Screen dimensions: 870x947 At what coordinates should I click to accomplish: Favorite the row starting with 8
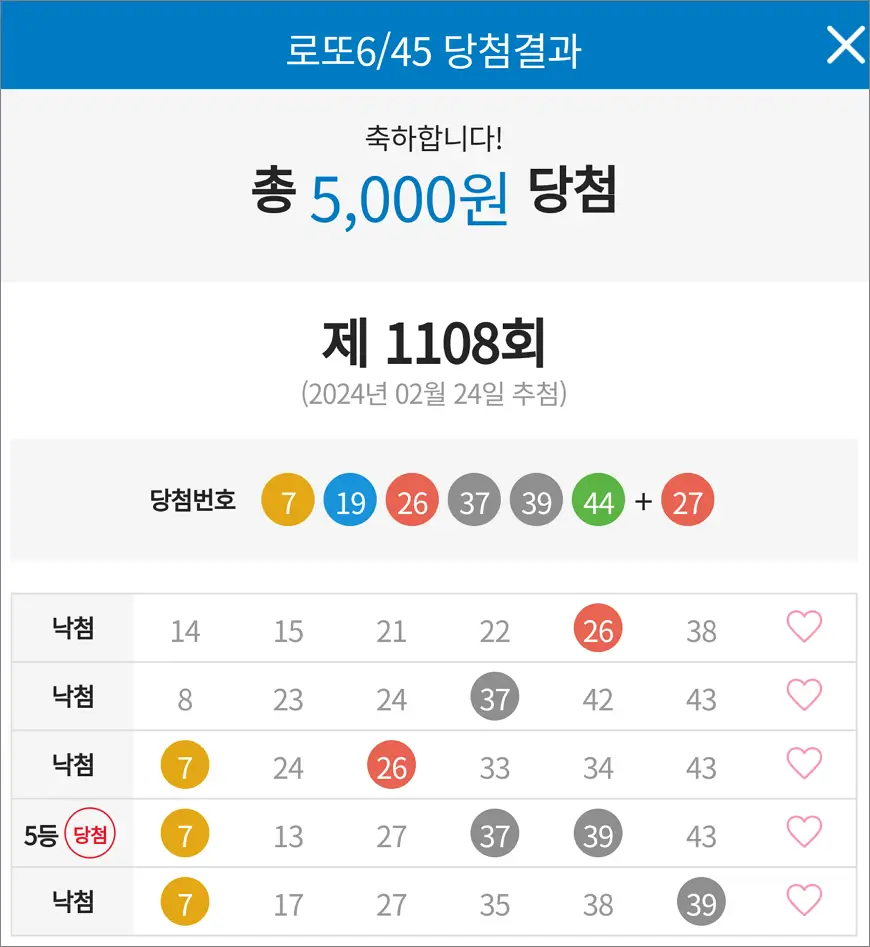[x=804, y=695]
